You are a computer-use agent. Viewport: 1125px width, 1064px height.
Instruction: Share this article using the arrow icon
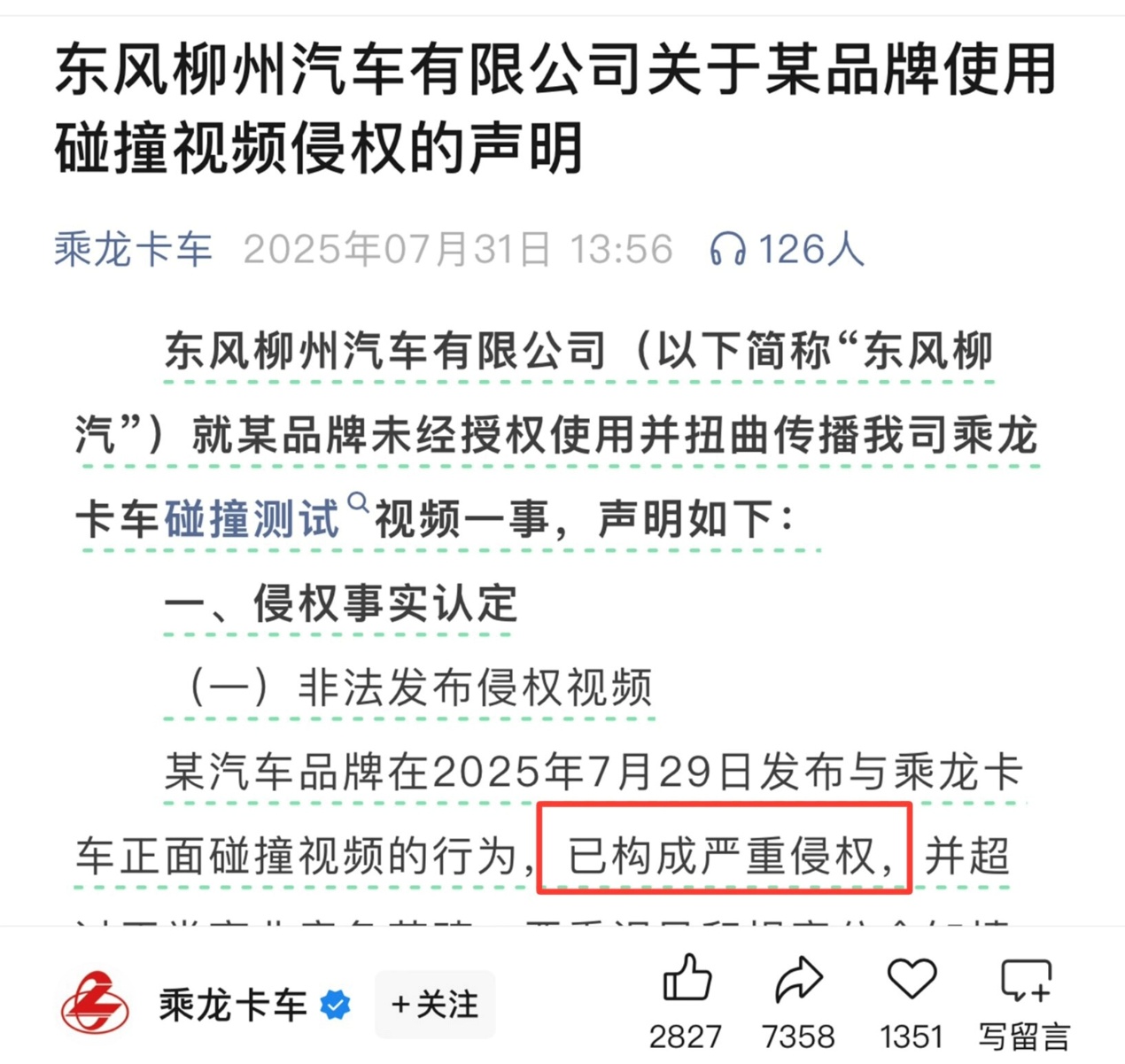tap(798, 979)
